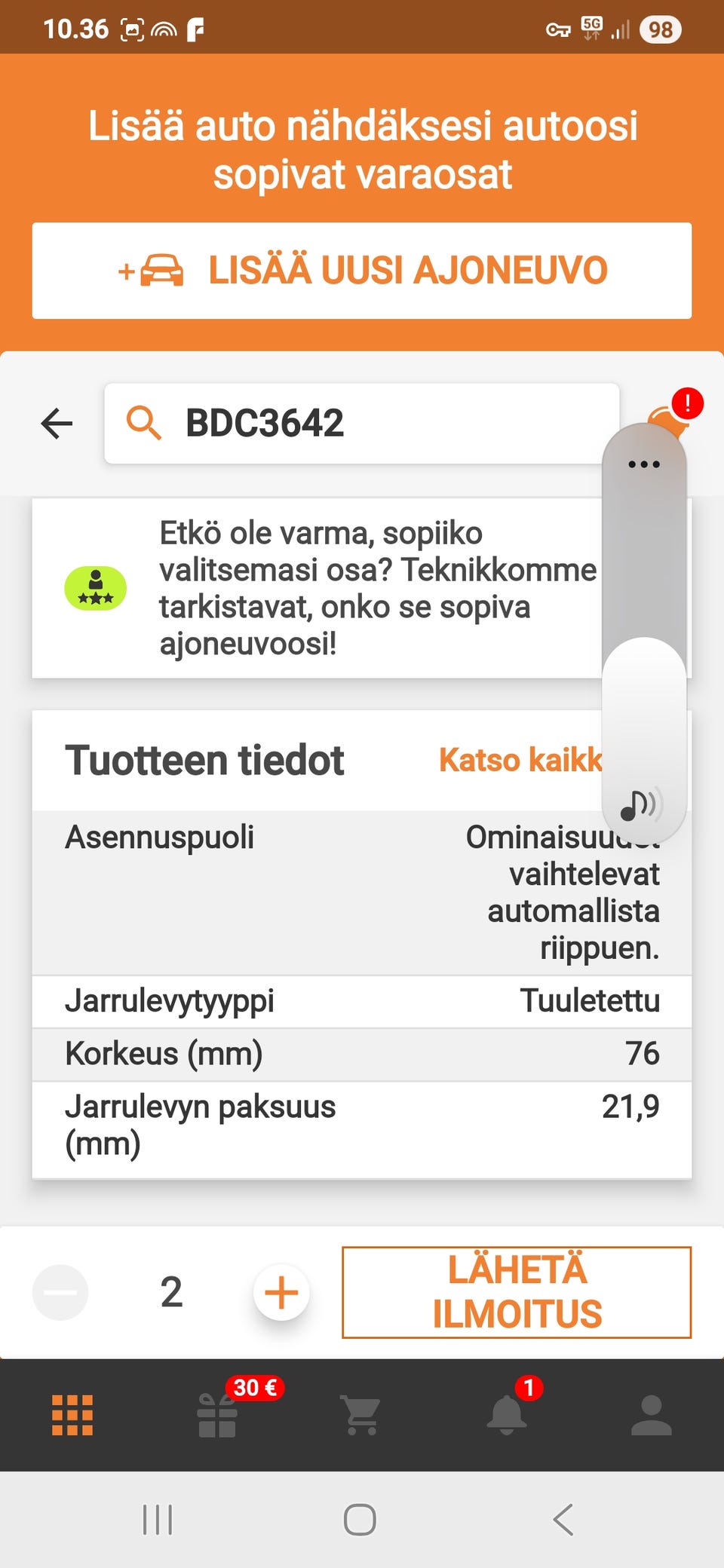Tap the back arrow beside the search field
The width and height of the screenshot is (724, 1568).
tap(57, 424)
